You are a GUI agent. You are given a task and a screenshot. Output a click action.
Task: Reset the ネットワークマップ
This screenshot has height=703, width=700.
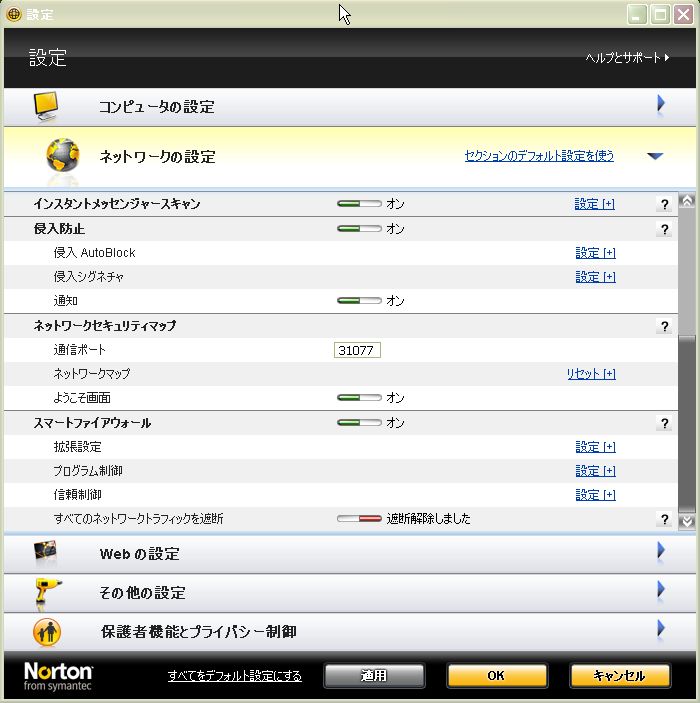(590, 374)
